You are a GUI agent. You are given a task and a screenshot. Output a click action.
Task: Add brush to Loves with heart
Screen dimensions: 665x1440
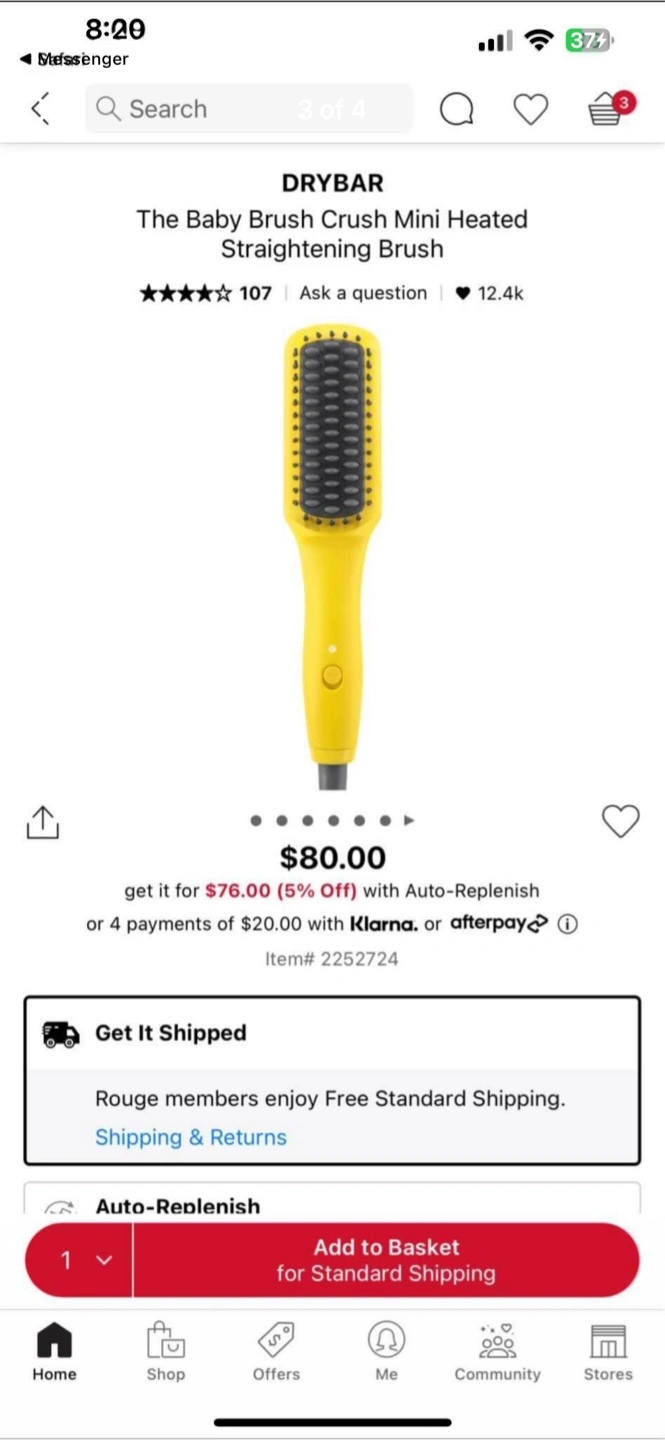pos(620,821)
